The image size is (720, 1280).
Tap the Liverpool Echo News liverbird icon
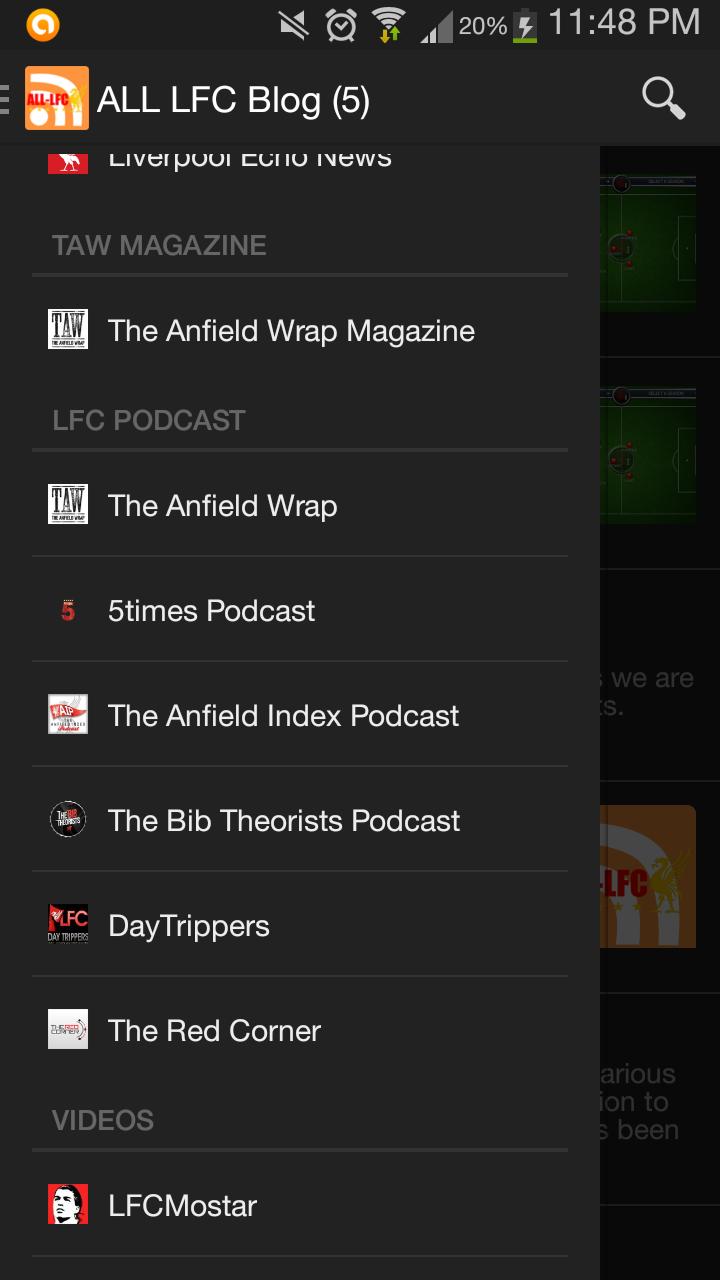67,158
